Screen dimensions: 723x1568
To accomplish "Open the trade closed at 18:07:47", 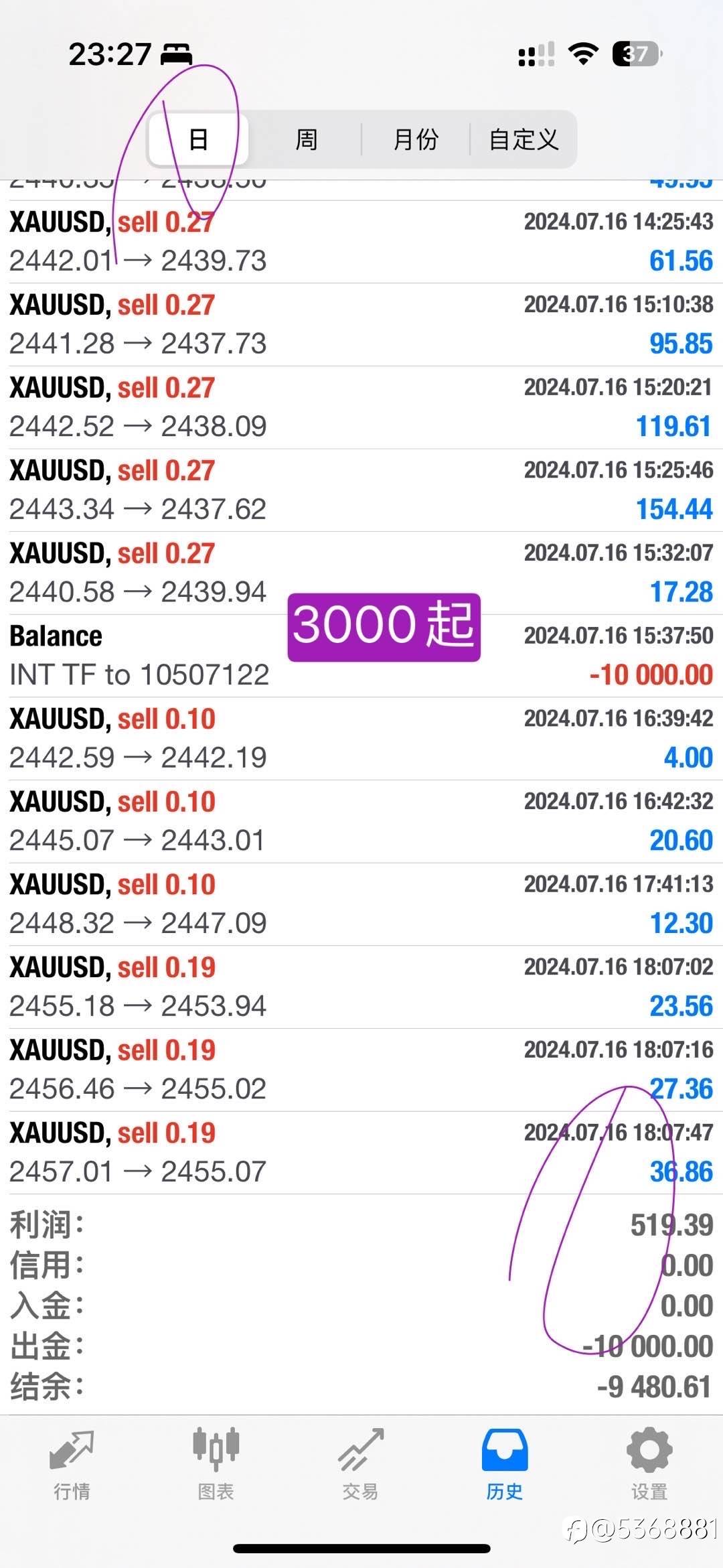I will pos(361,1153).
